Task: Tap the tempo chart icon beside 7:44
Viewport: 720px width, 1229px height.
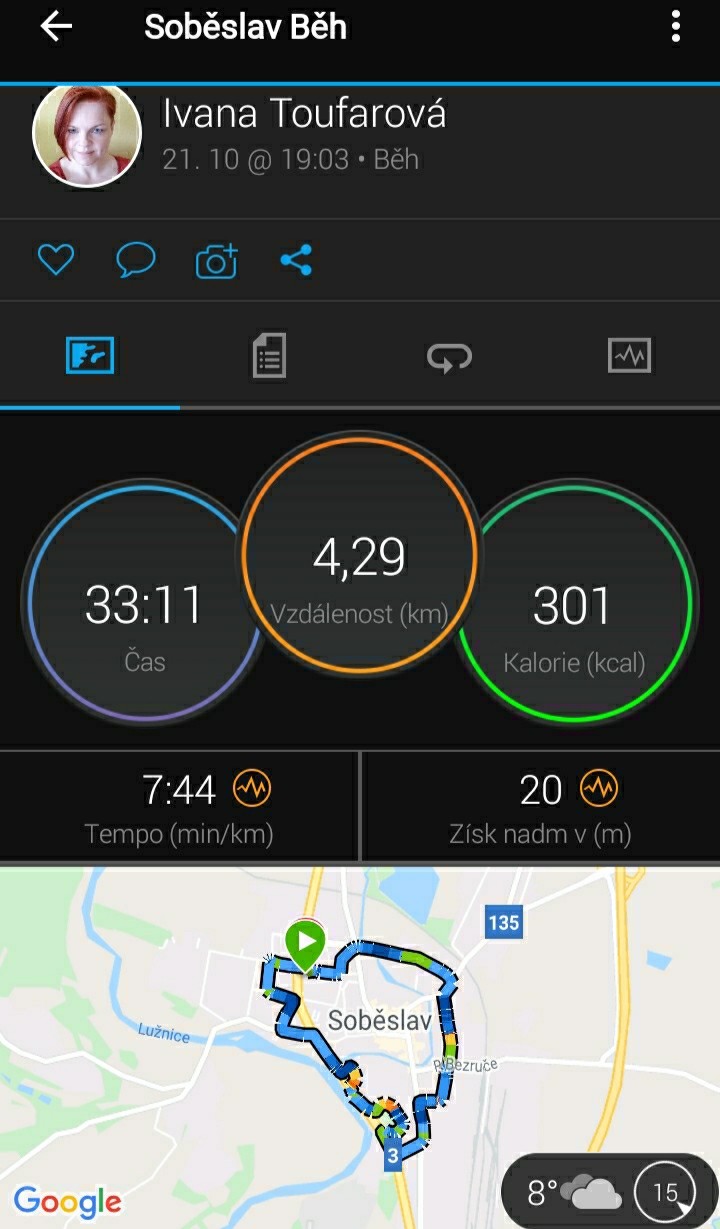Action: pos(252,790)
